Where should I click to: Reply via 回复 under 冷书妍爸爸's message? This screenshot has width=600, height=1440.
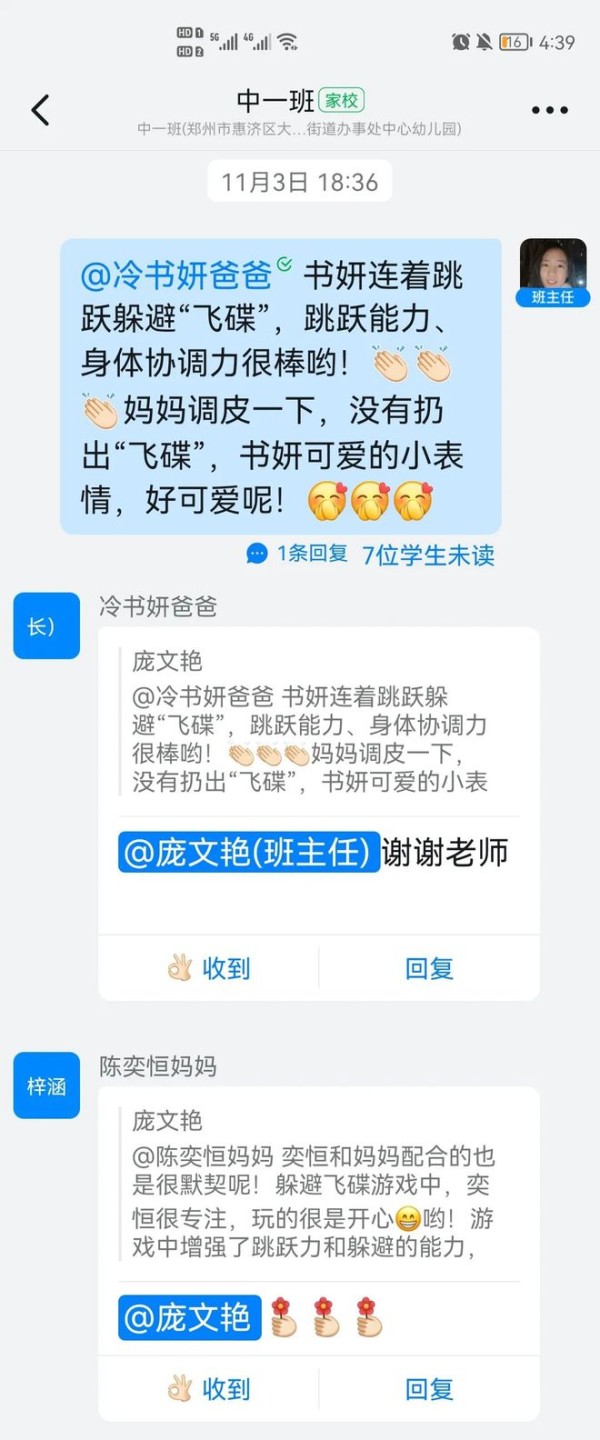click(x=429, y=968)
